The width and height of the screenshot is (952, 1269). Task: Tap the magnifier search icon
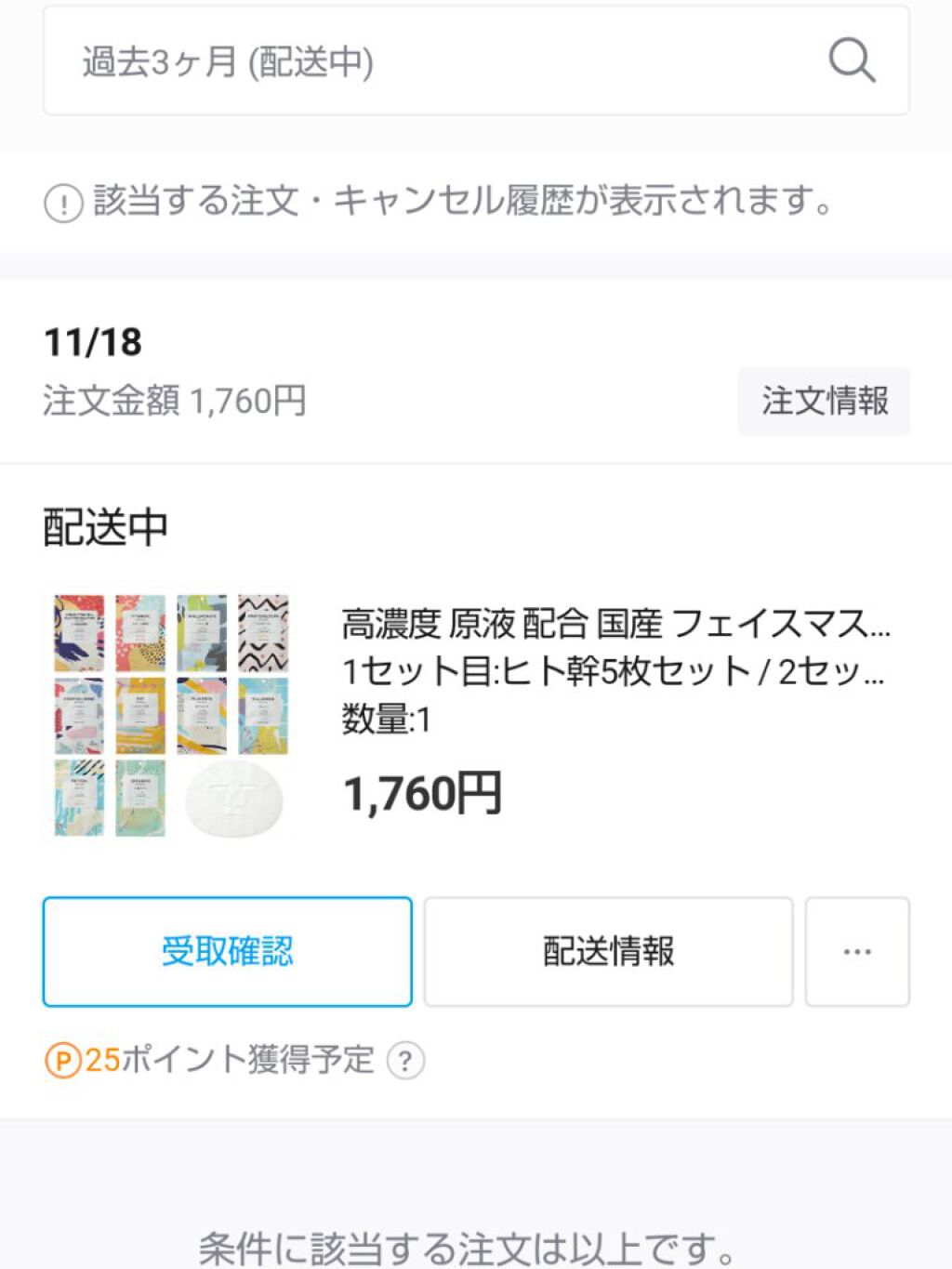click(x=852, y=61)
